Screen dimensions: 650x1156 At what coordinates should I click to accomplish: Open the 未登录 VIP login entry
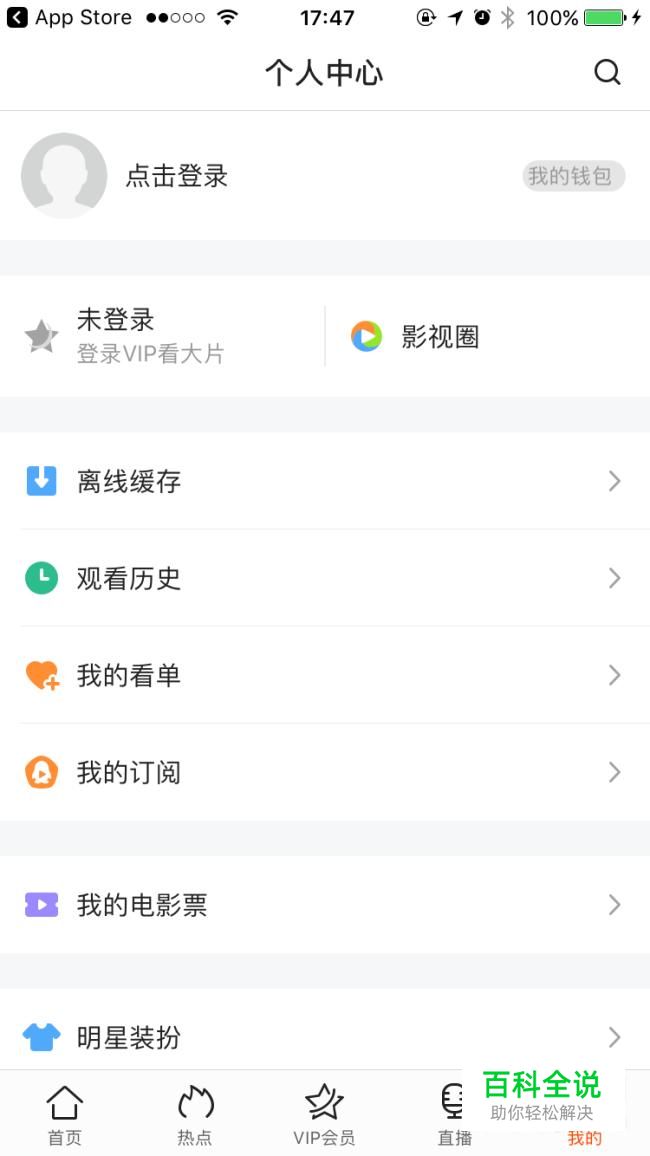point(150,336)
